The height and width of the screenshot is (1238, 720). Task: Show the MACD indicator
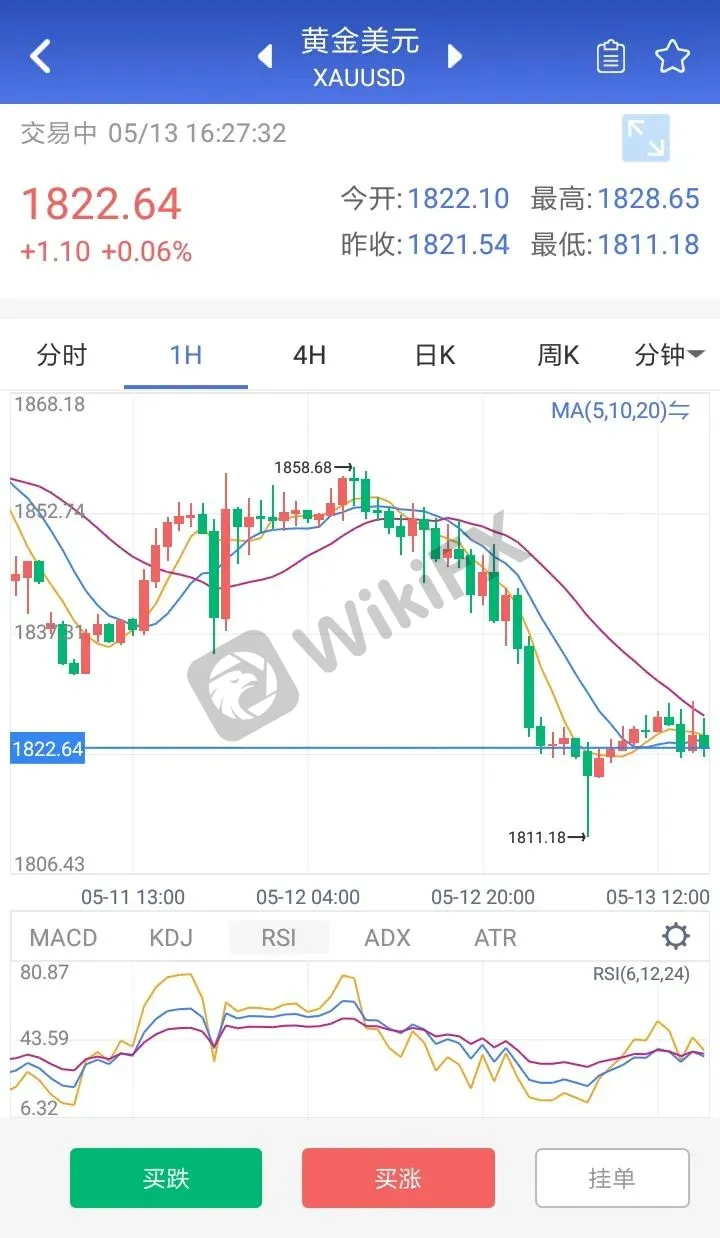(64, 937)
